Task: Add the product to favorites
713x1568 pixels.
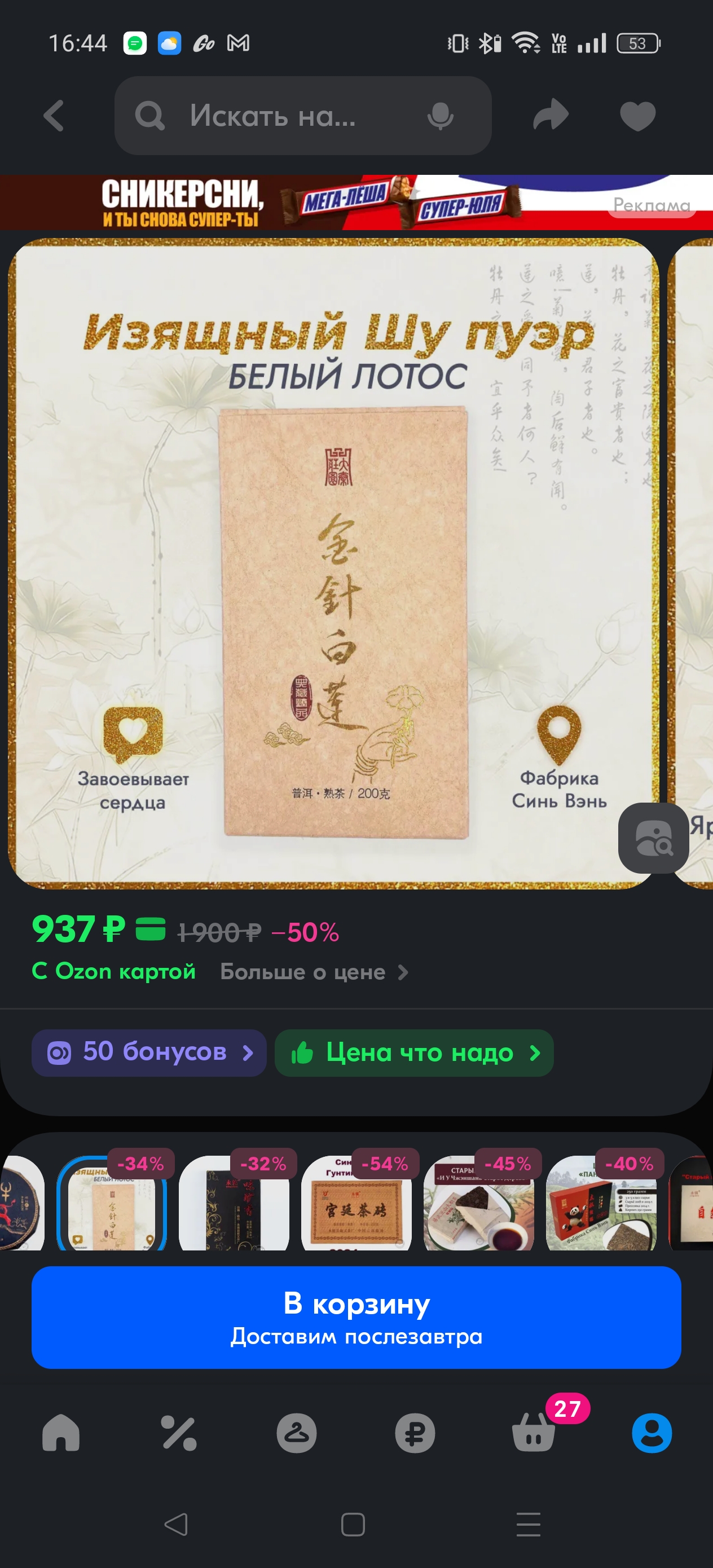Action: pos(637,116)
